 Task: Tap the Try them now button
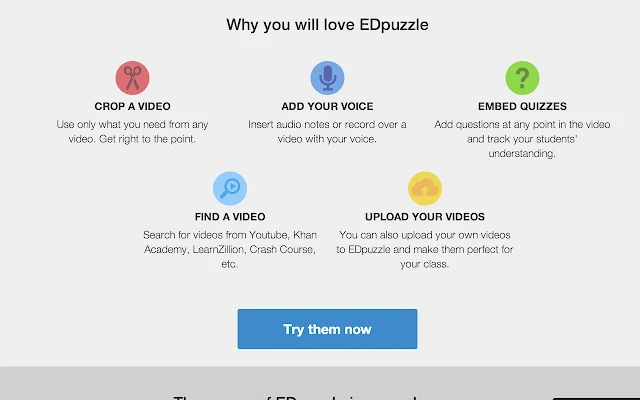pyautogui.click(x=327, y=329)
